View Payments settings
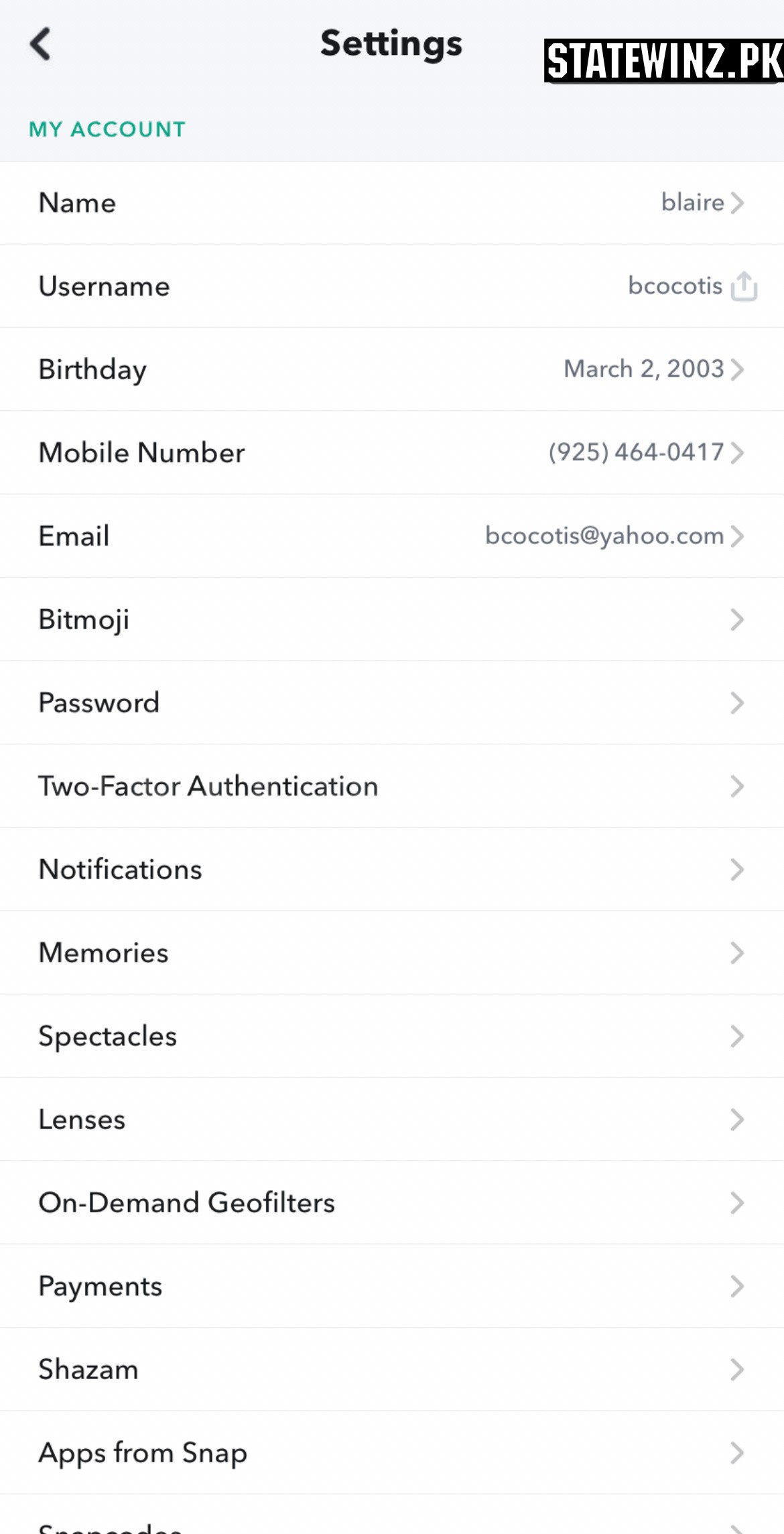784x1534 pixels. (x=392, y=1286)
